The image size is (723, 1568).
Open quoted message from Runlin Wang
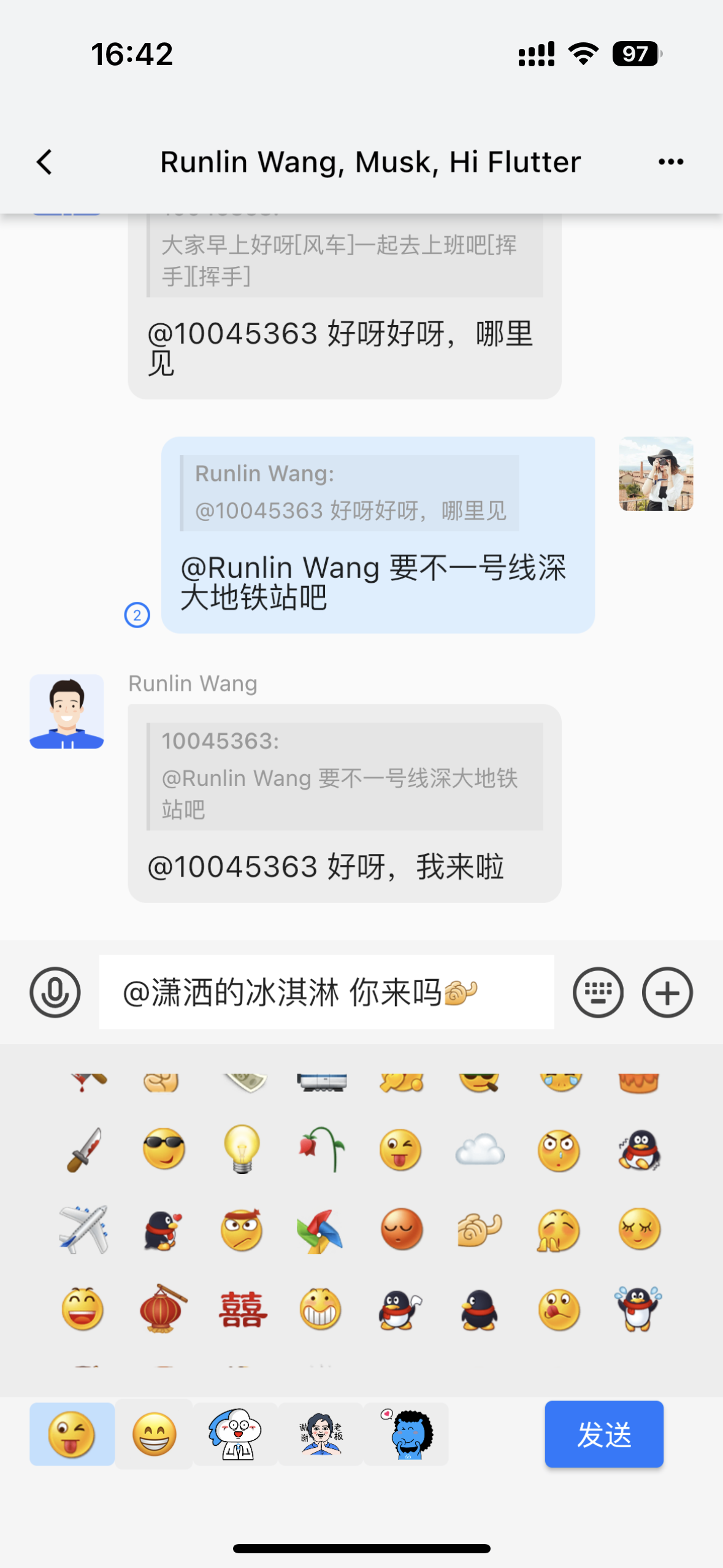350,493
